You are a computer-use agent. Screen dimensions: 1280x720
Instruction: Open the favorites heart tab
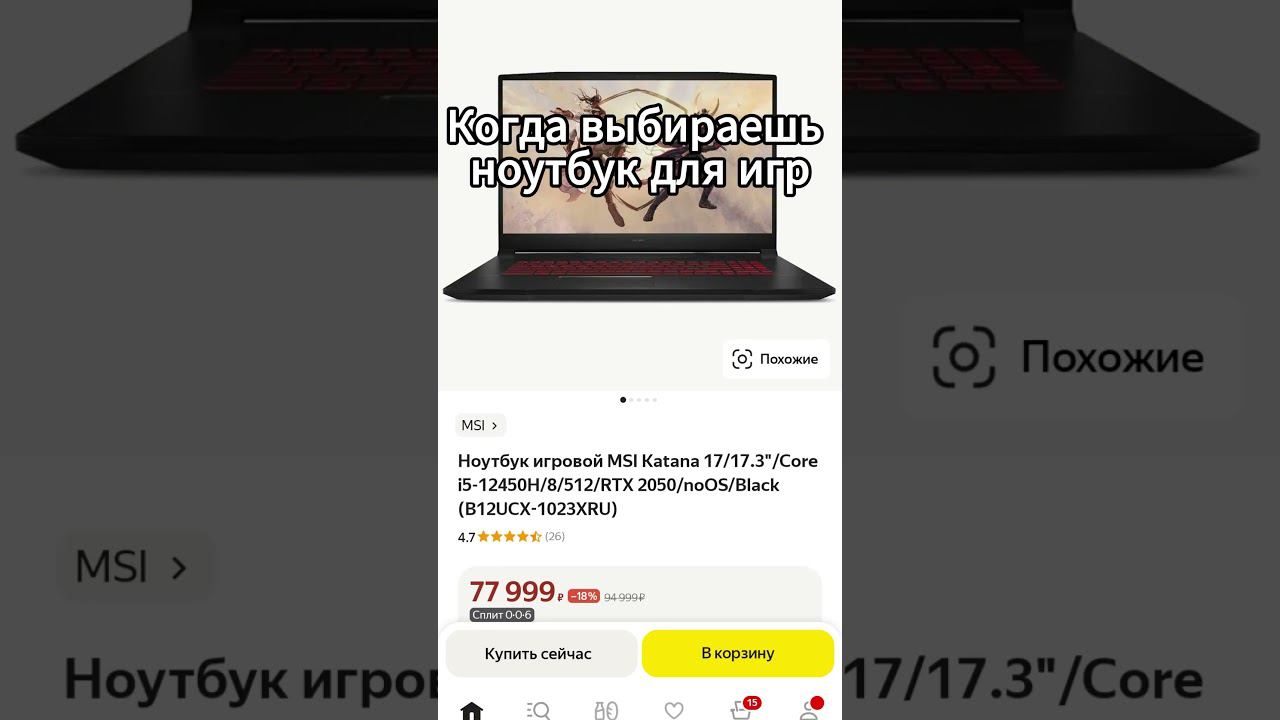click(x=674, y=710)
